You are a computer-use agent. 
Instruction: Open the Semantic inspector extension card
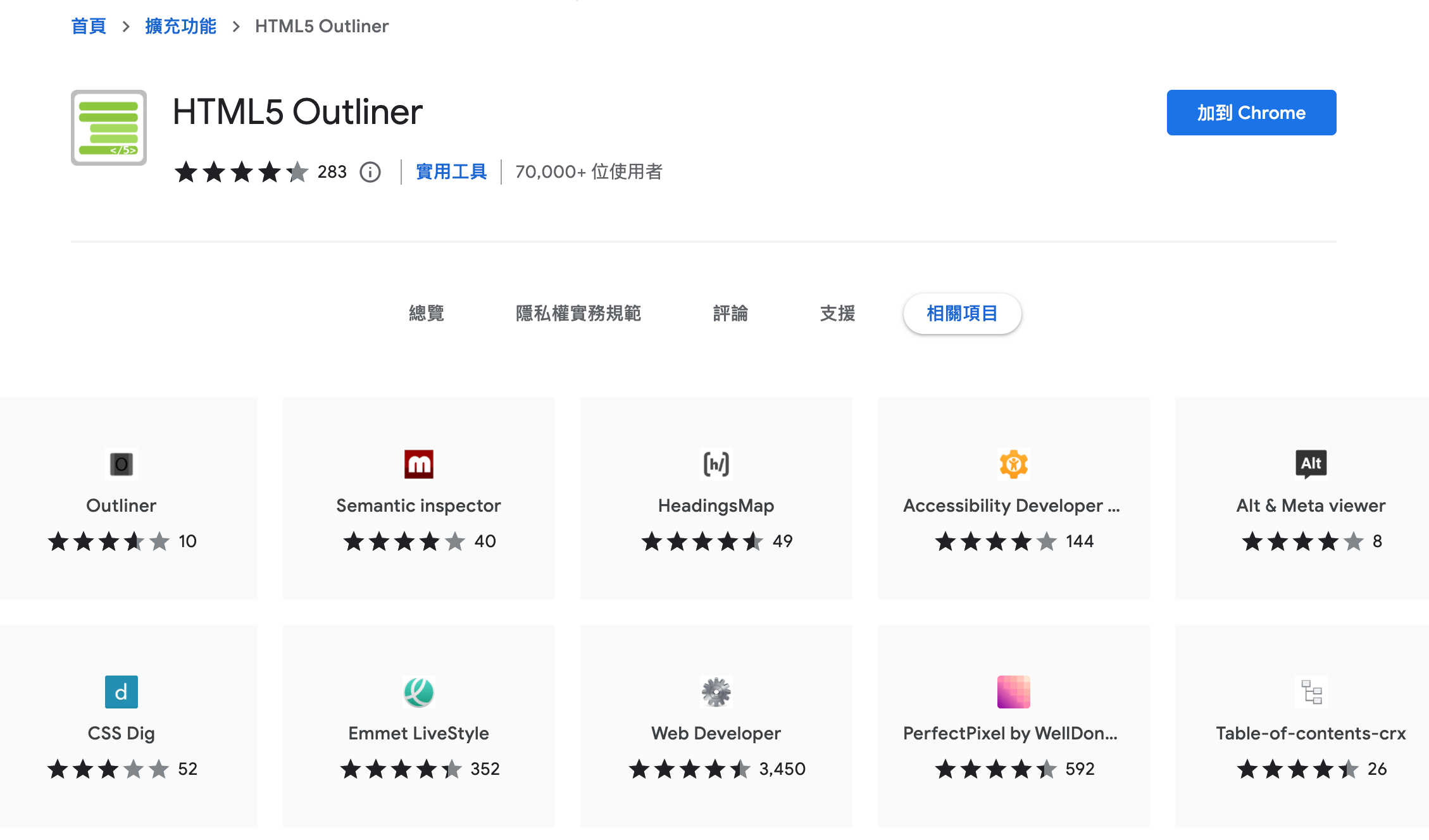pos(418,498)
